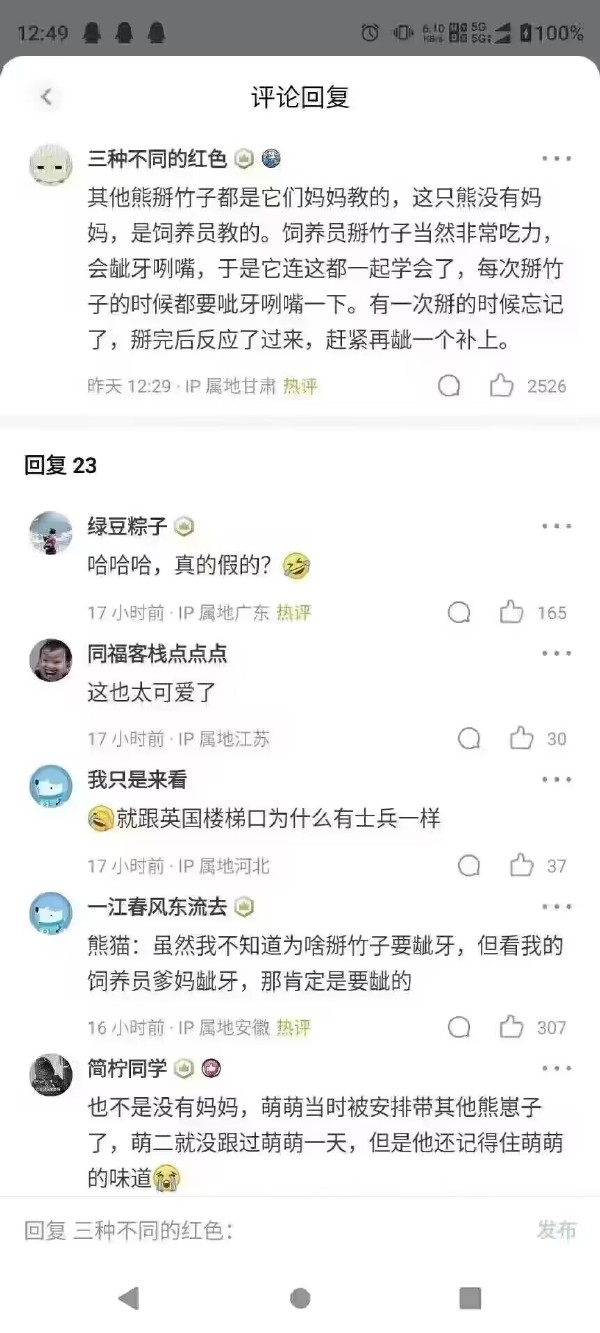Tap the reply input field at the bottom
Screen dimensions: 600x1333
[260, 1230]
